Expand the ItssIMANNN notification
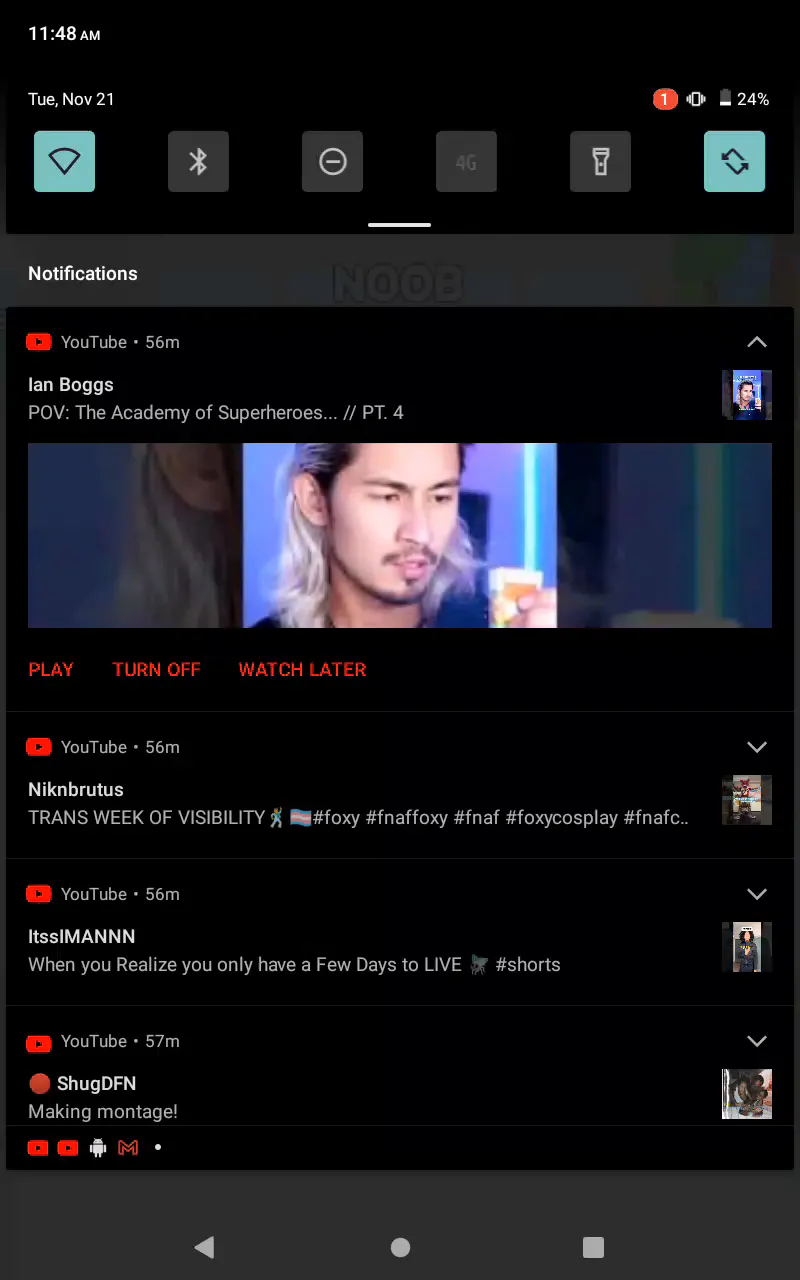The height and width of the screenshot is (1280, 800). (757, 894)
